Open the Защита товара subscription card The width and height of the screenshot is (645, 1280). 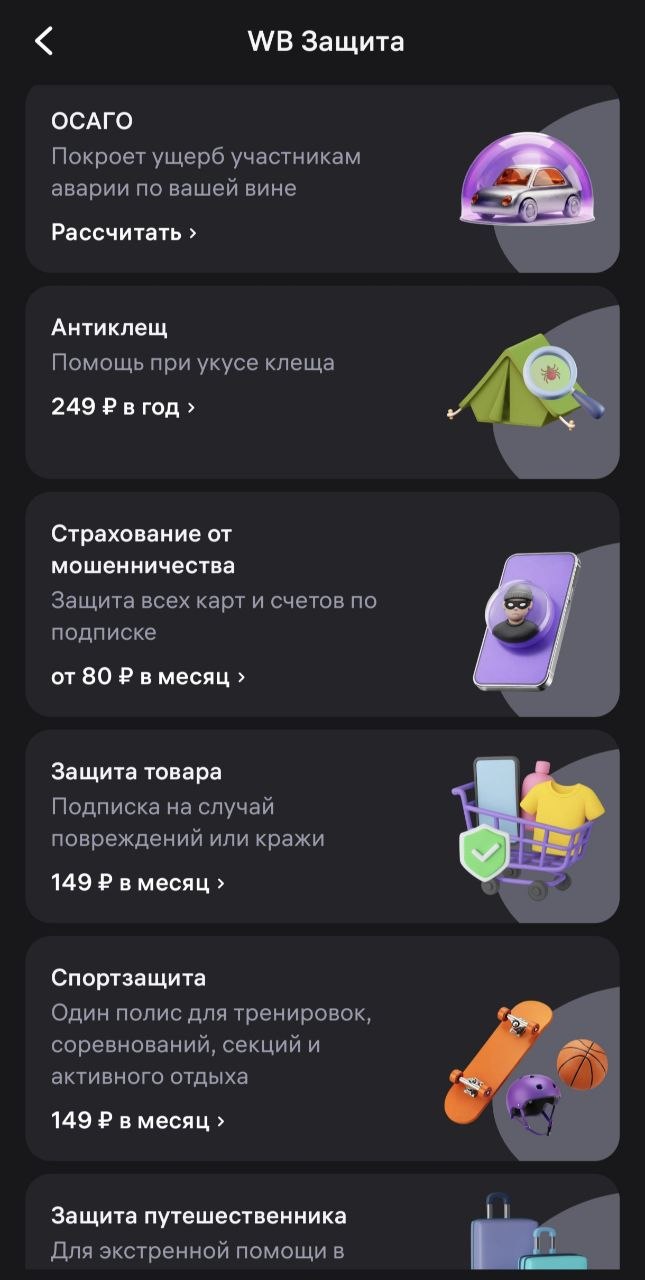point(322,826)
